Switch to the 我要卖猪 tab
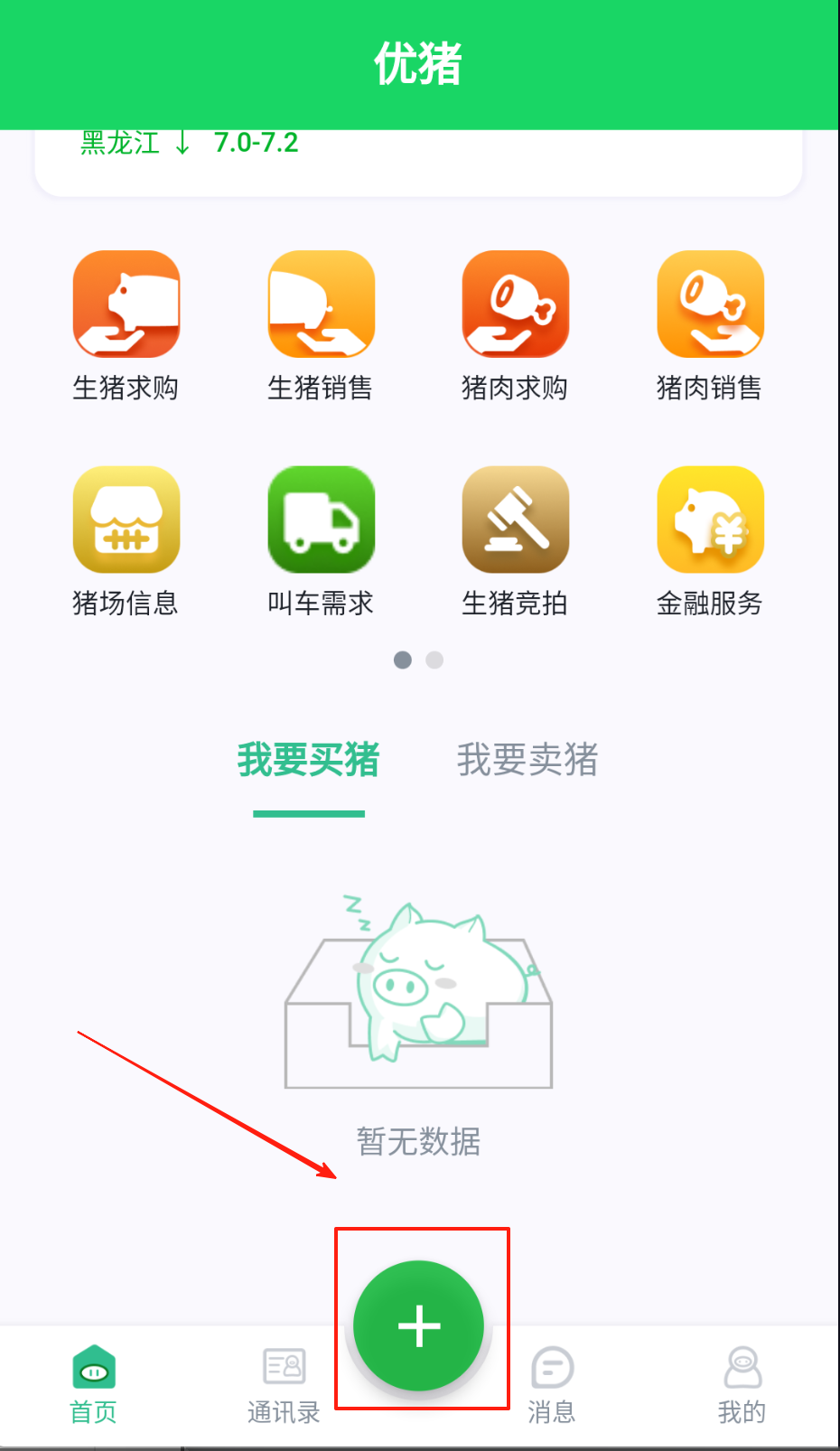 tap(527, 760)
